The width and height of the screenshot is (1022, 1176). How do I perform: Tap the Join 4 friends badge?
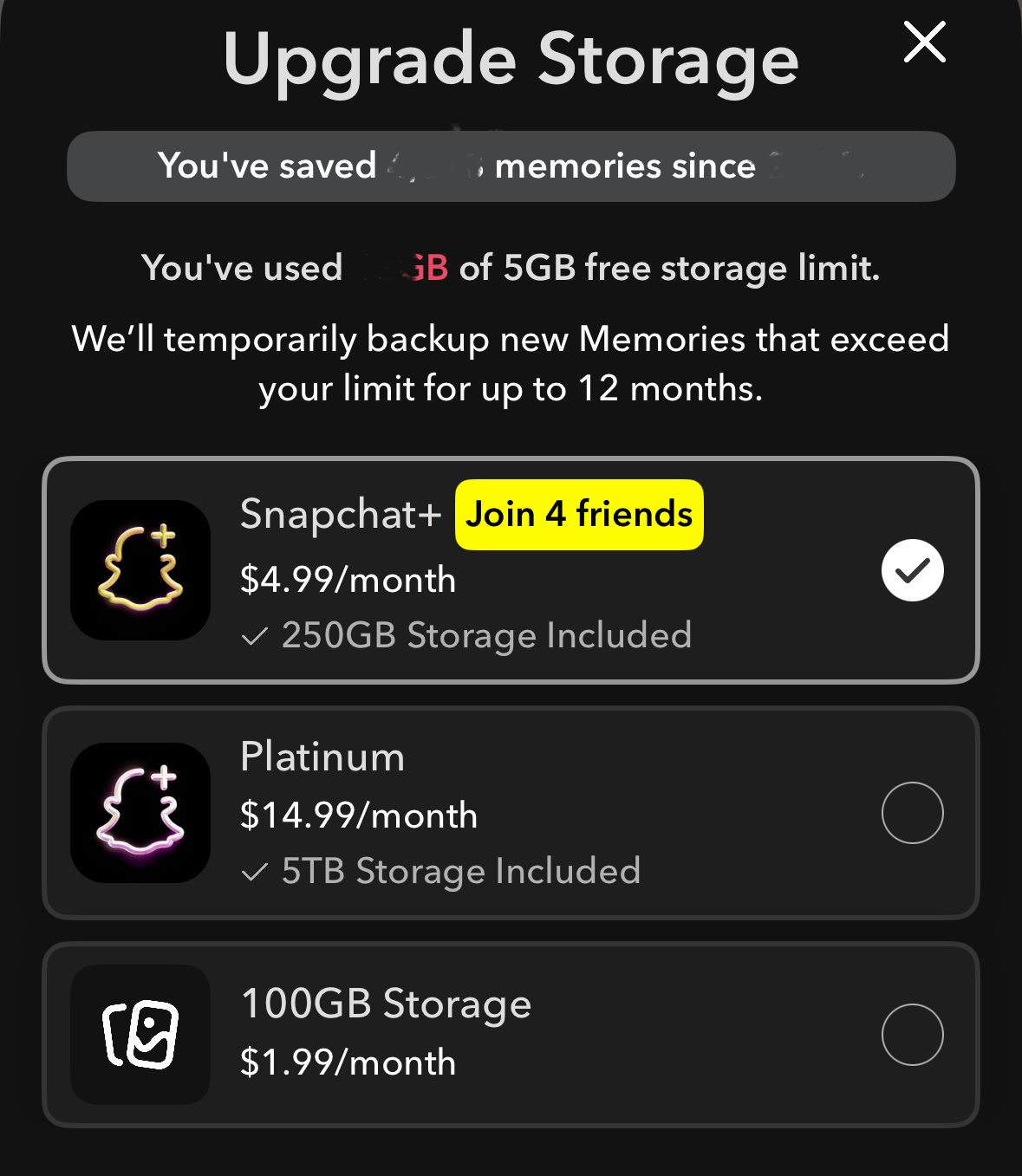click(579, 515)
